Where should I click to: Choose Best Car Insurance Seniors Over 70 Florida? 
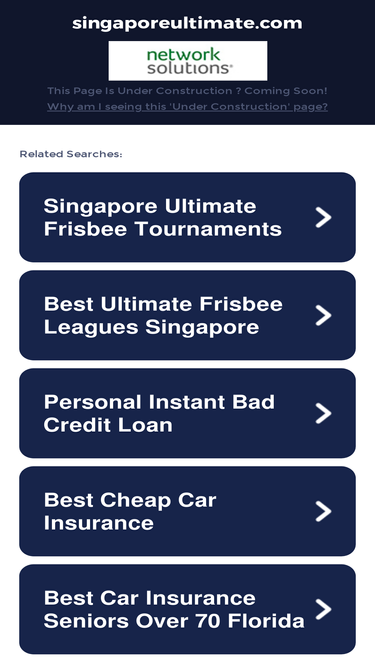coord(187,609)
